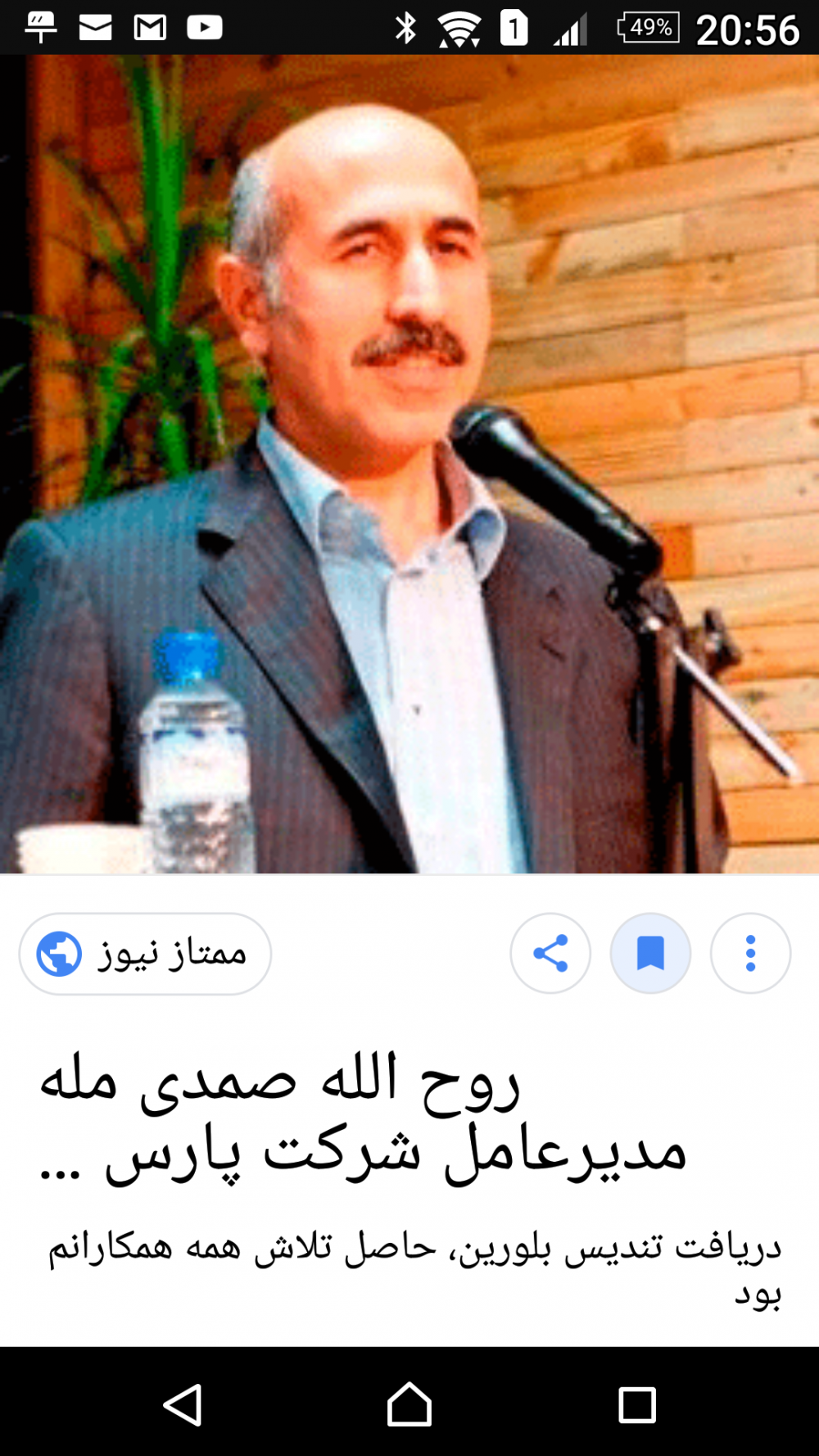The height and width of the screenshot is (1456, 819).
Task: Share this article
Action: tap(550, 954)
